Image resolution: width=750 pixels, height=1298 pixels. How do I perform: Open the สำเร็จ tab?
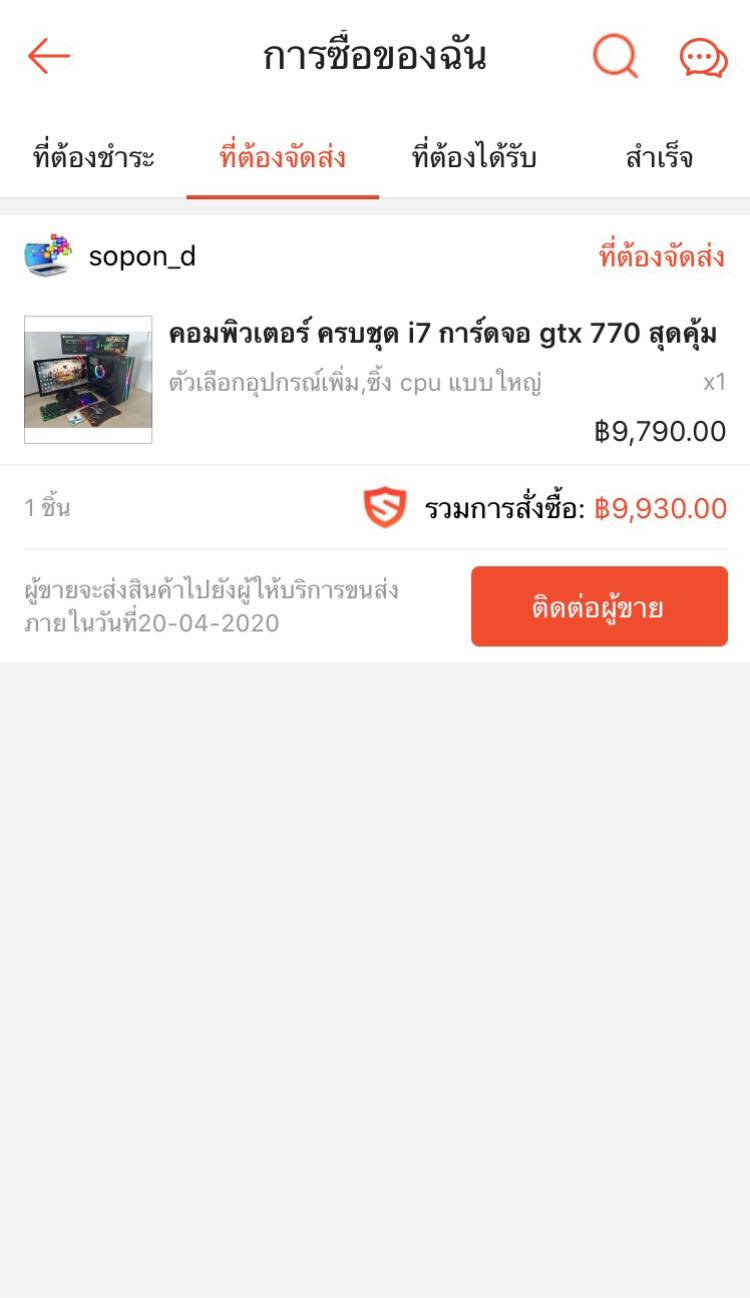(659, 158)
